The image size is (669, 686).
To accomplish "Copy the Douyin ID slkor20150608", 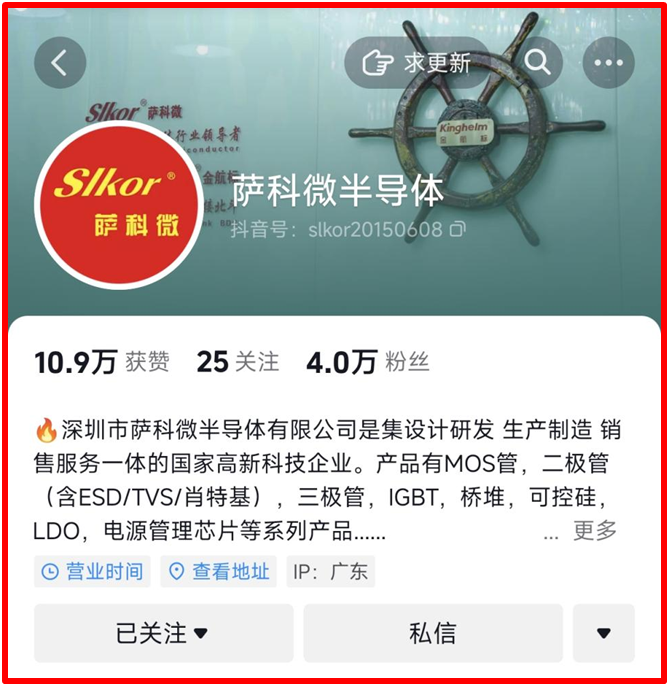I will (x=458, y=229).
